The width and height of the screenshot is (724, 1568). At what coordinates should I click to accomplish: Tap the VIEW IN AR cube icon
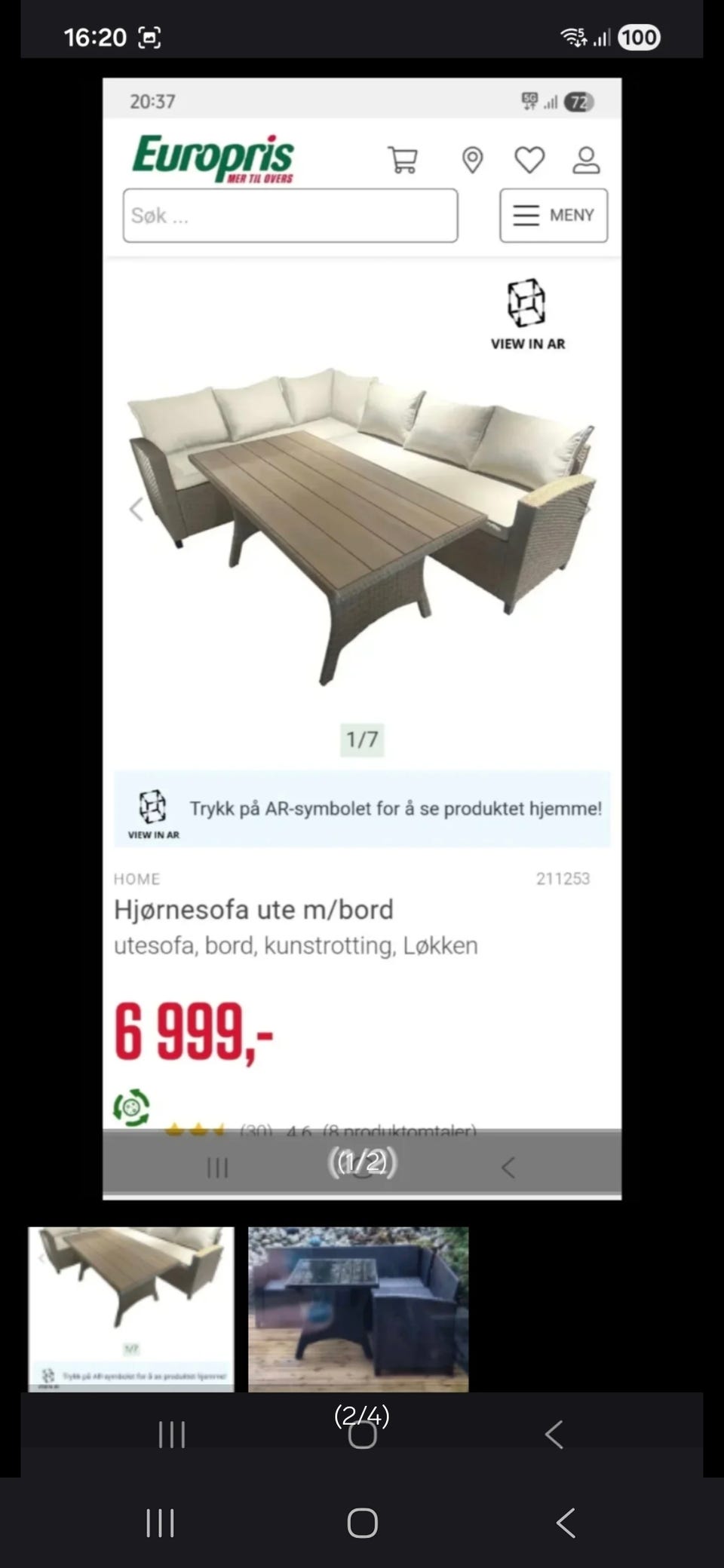pos(528,303)
